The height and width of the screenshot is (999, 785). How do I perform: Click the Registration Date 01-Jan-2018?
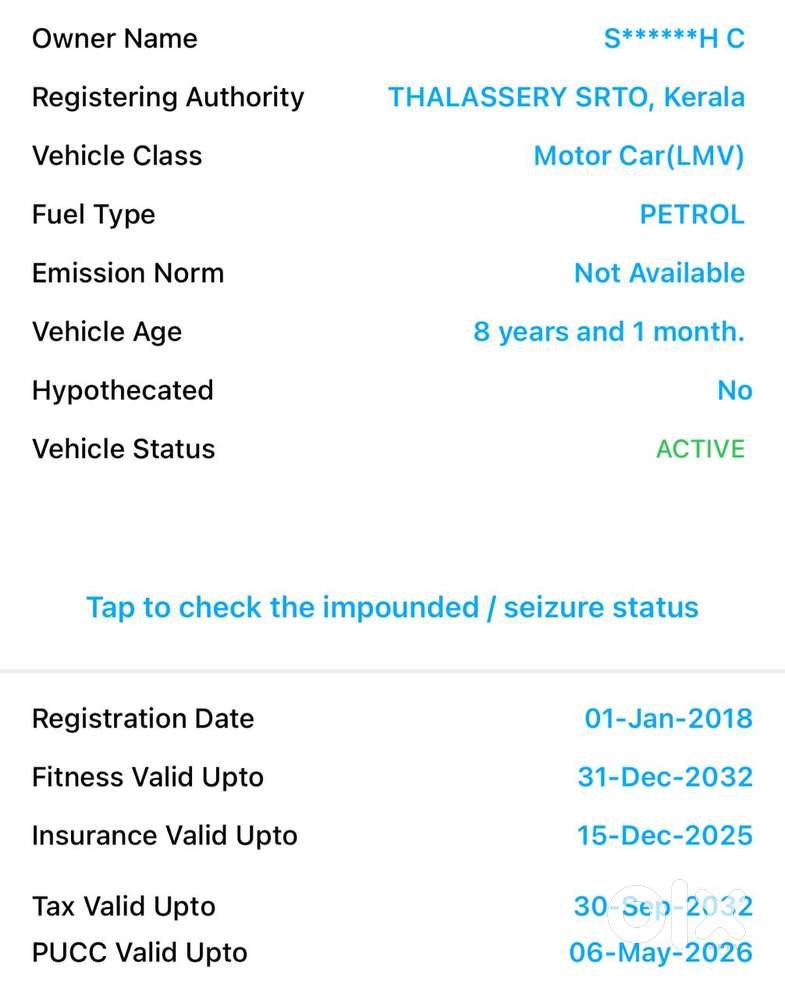coord(668,718)
